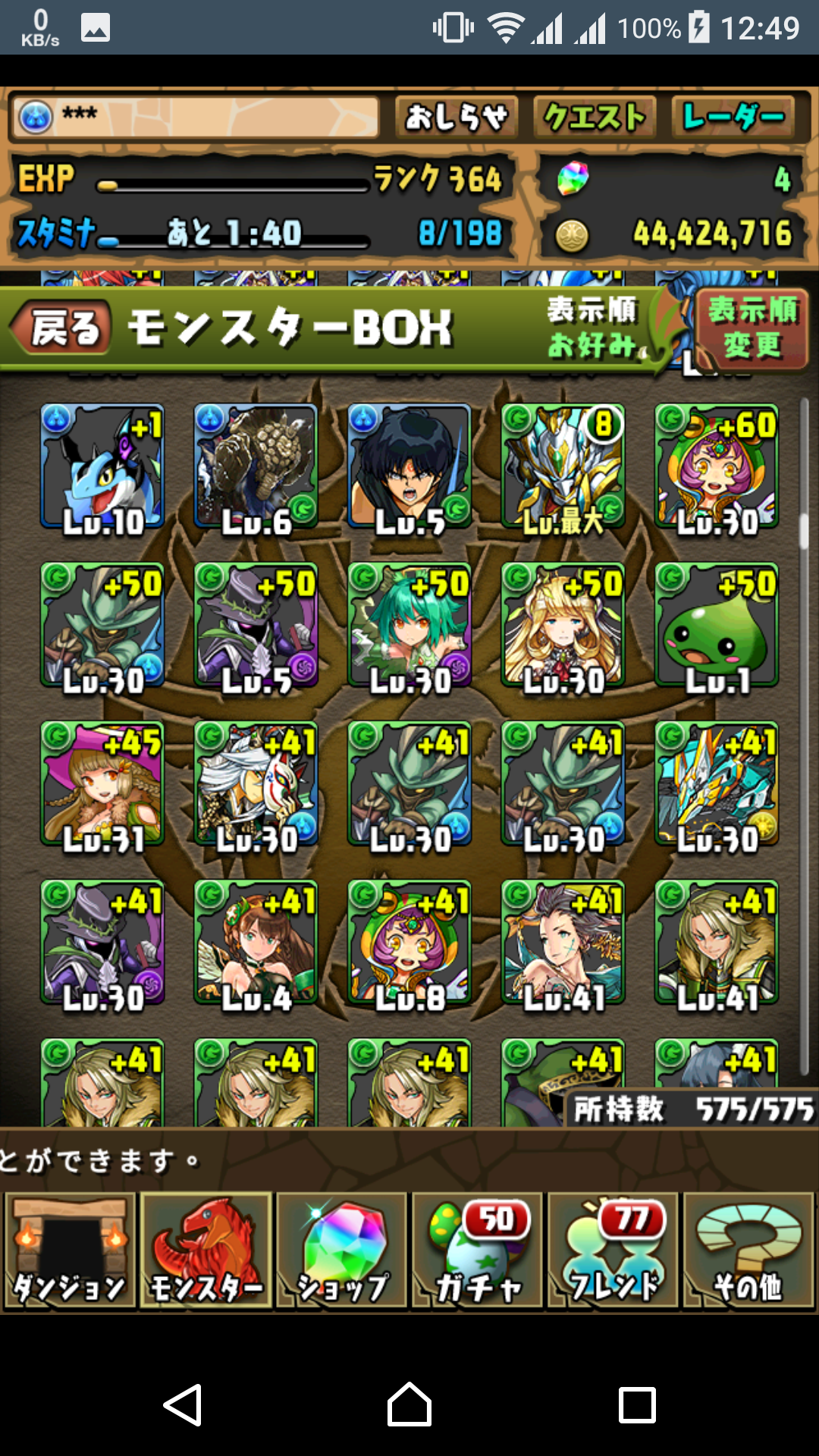Select the rock golem Lv.6 monster
Viewport: 819px width, 1456px height.
(x=256, y=466)
